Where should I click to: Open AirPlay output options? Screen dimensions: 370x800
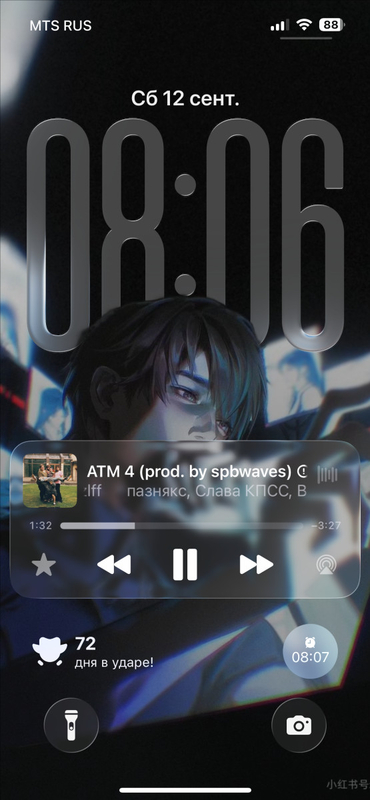tap(326, 564)
